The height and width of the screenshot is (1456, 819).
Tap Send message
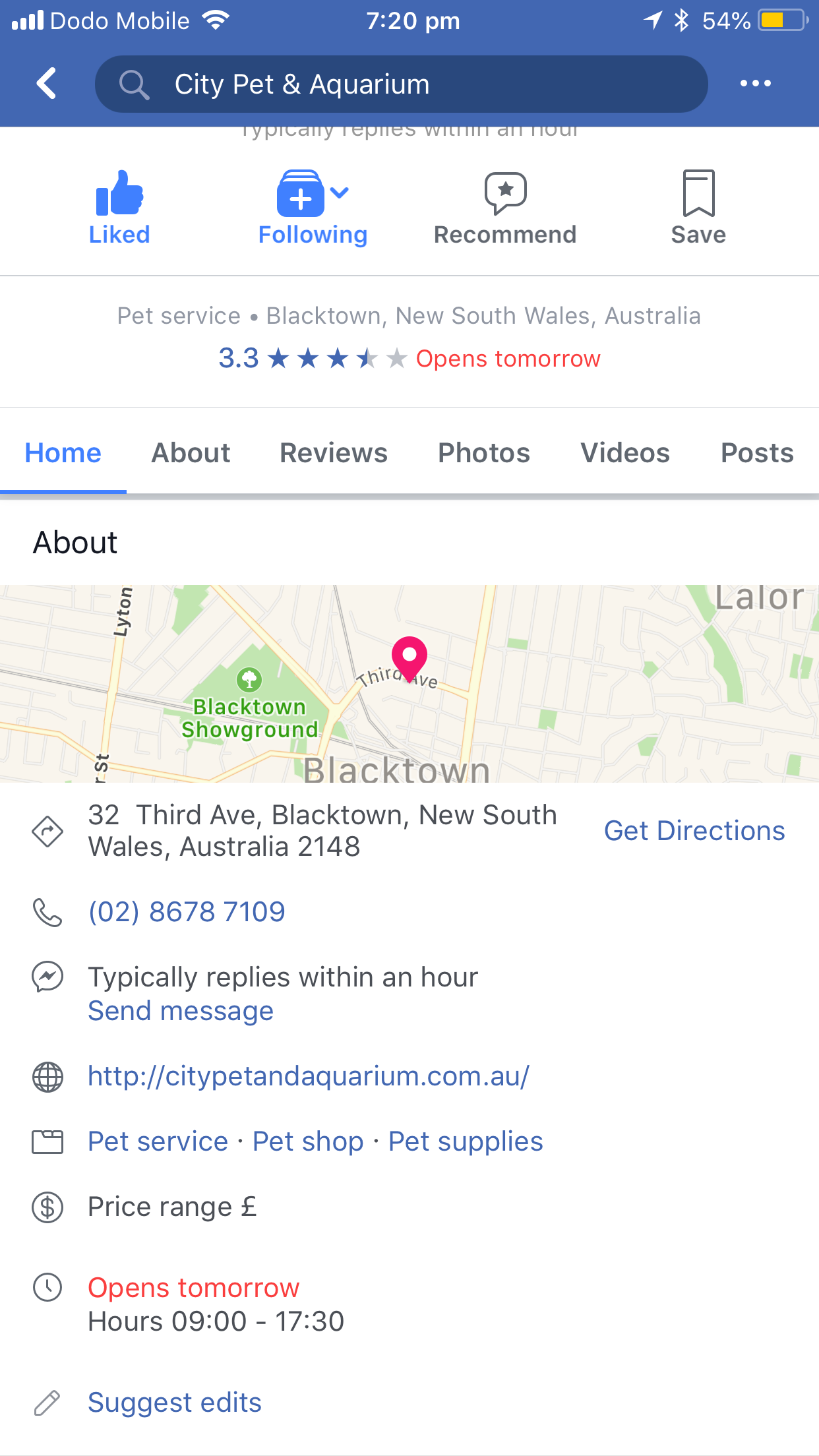coord(181,1011)
